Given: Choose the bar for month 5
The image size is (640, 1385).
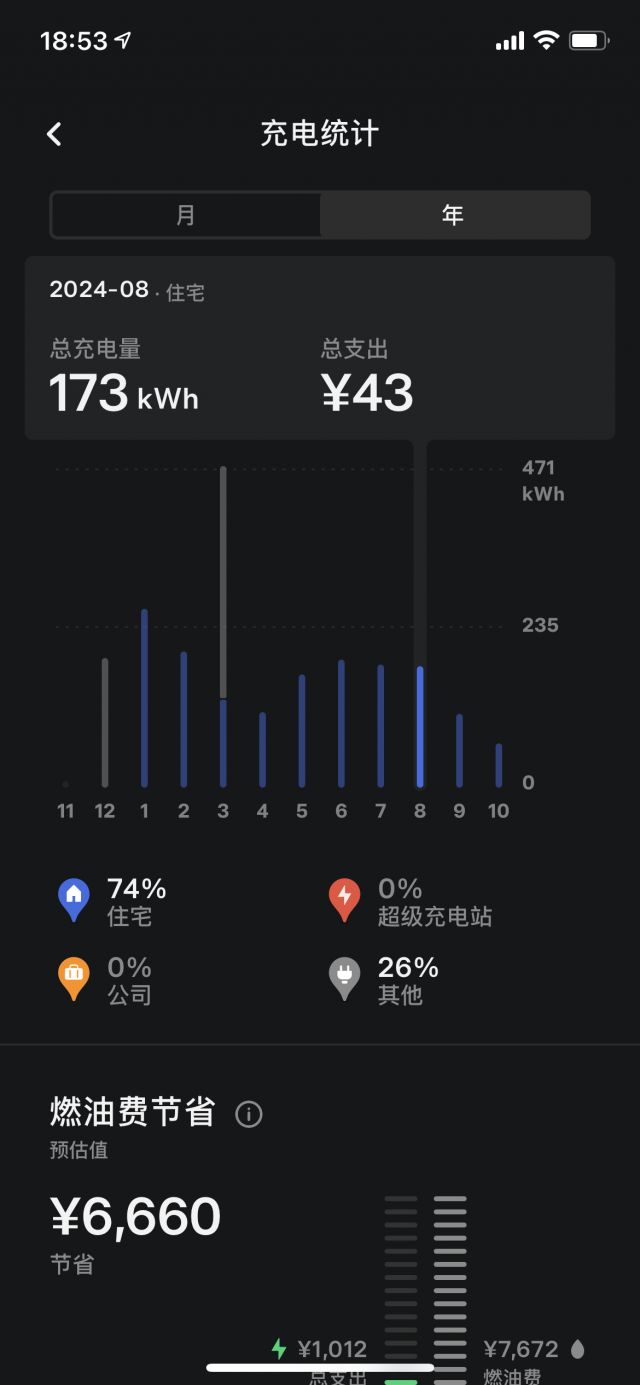Looking at the screenshot, I should 302,731.
